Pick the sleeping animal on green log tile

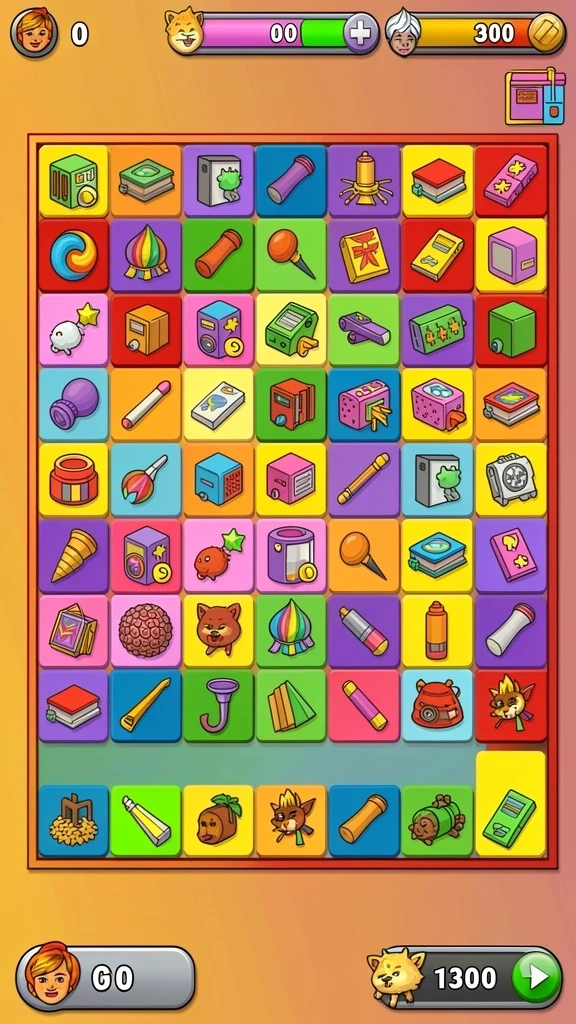point(437,820)
